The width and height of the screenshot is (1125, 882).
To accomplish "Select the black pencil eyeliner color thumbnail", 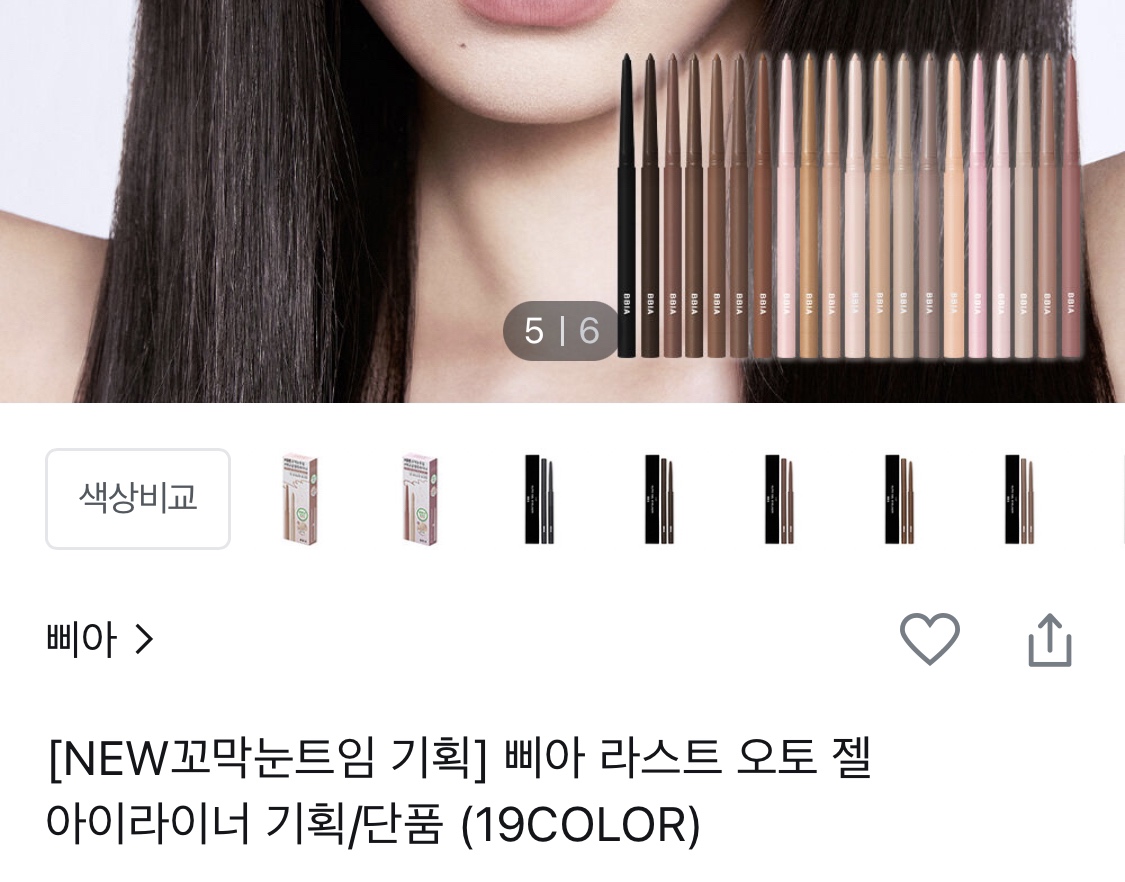I will click(x=539, y=499).
